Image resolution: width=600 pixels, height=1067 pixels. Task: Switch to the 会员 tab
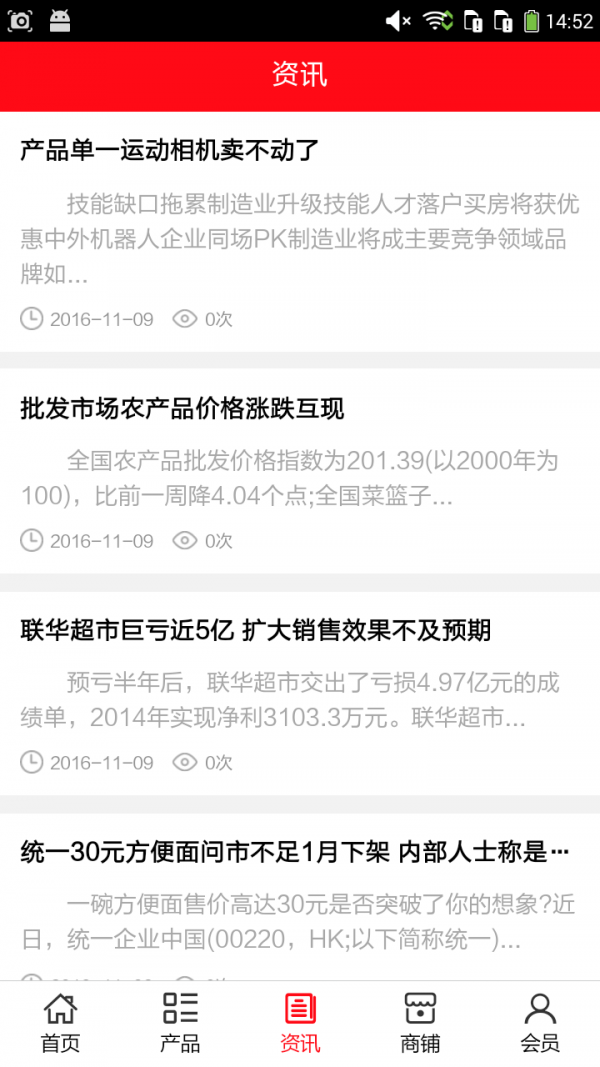click(x=540, y=1023)
